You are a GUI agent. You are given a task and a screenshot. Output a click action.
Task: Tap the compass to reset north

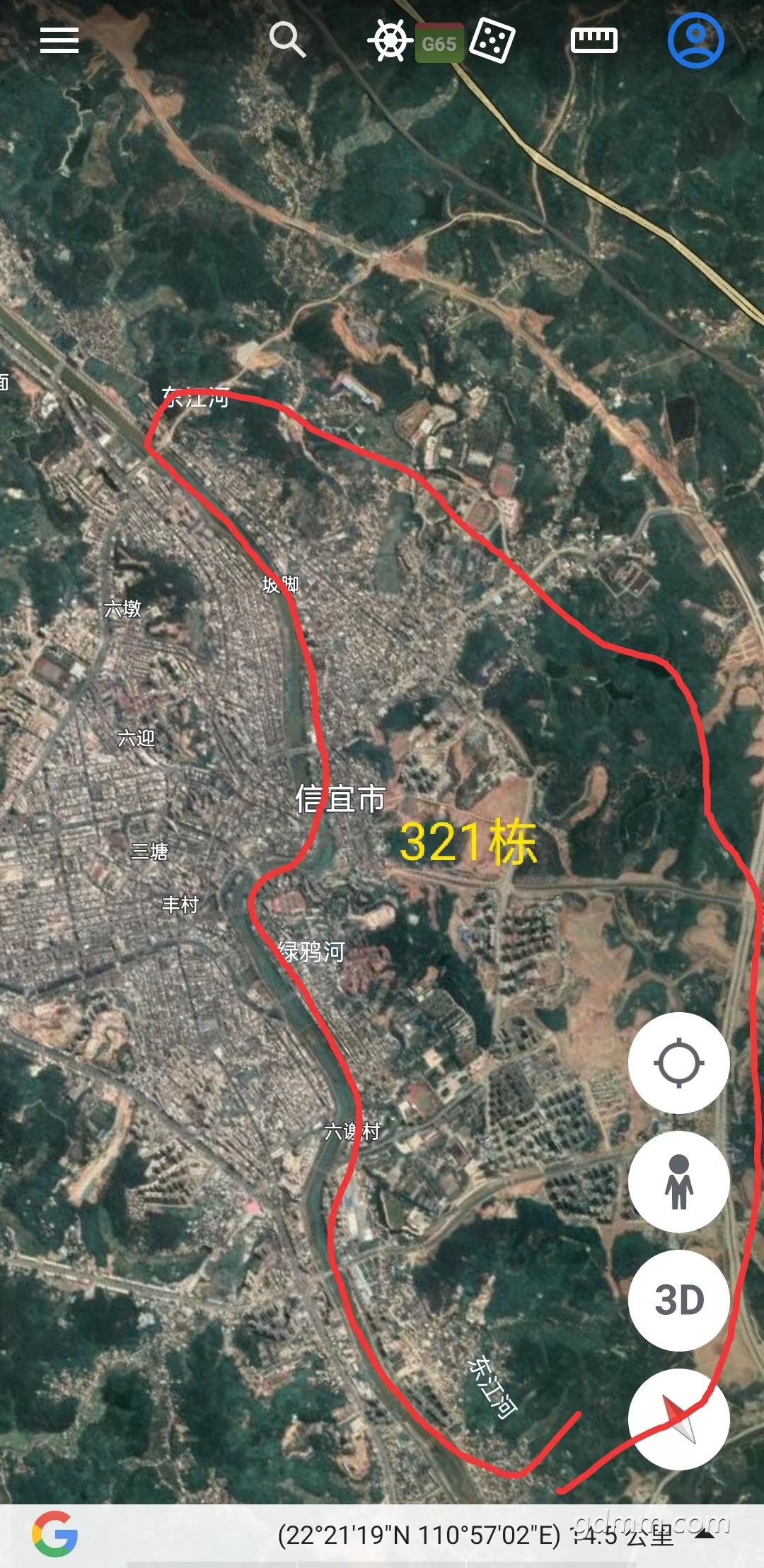coord(679,1419)
